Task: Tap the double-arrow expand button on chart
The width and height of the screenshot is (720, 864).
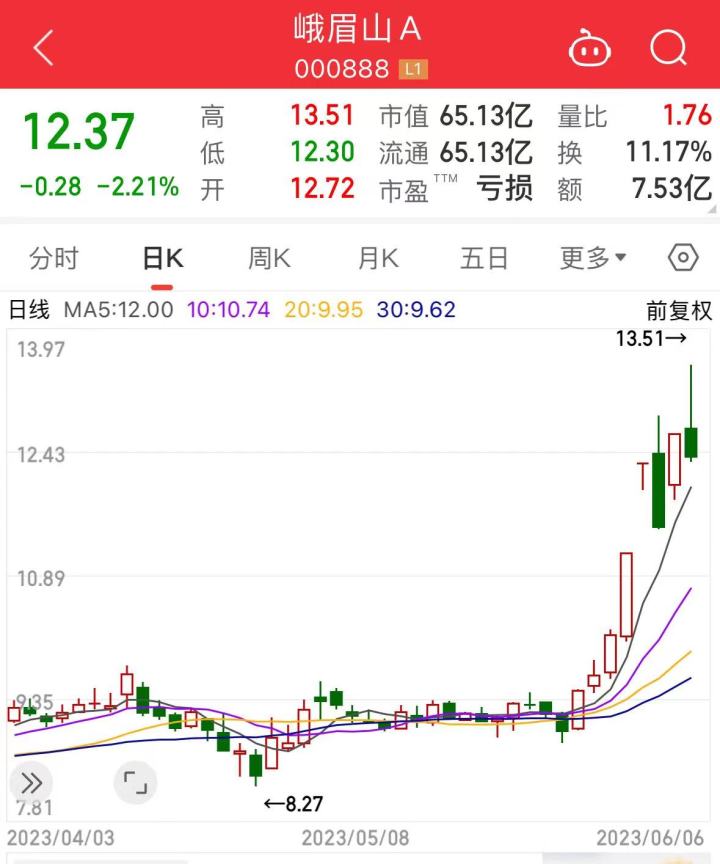Action: 31,782
